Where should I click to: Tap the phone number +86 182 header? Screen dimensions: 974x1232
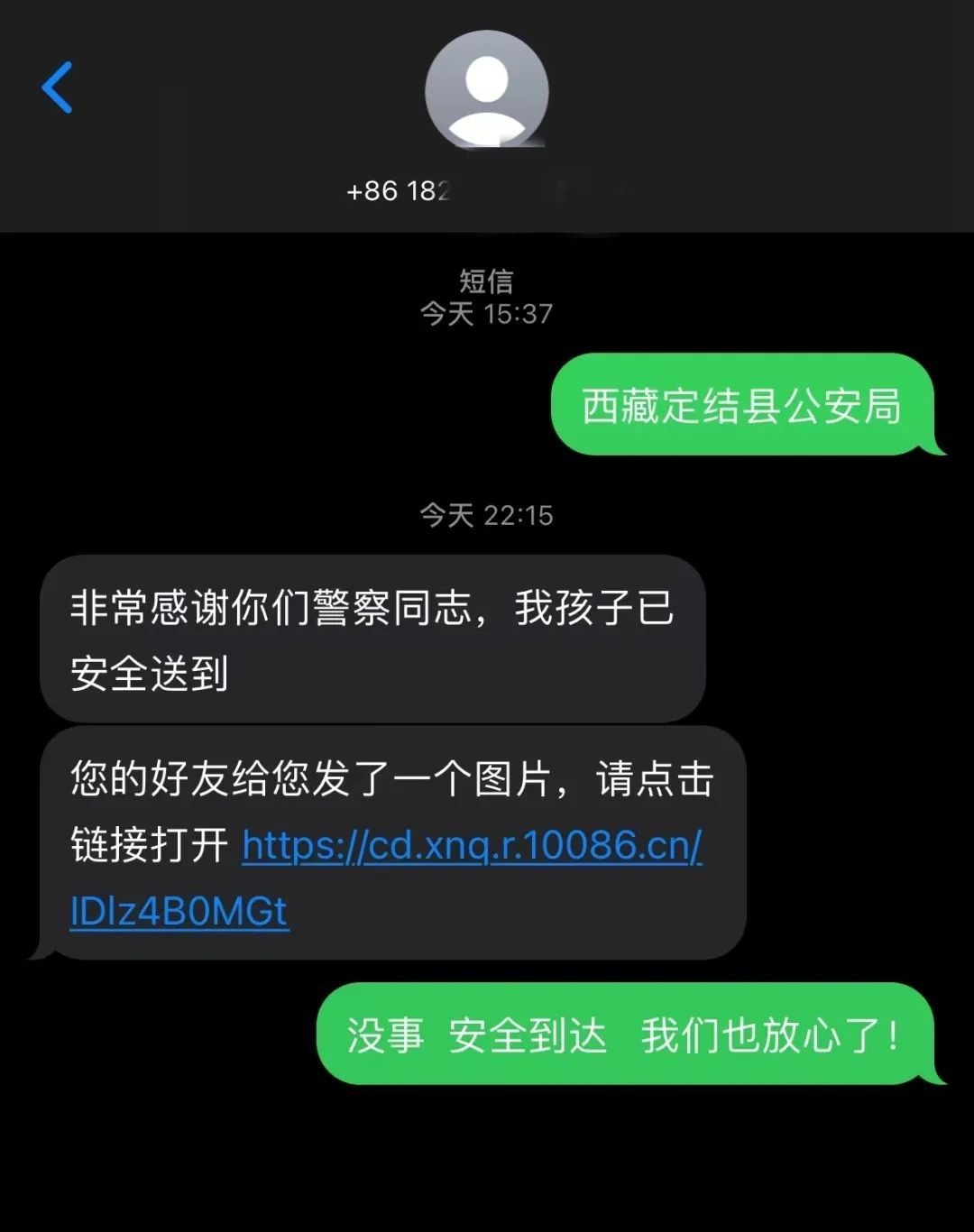point(401,190)
